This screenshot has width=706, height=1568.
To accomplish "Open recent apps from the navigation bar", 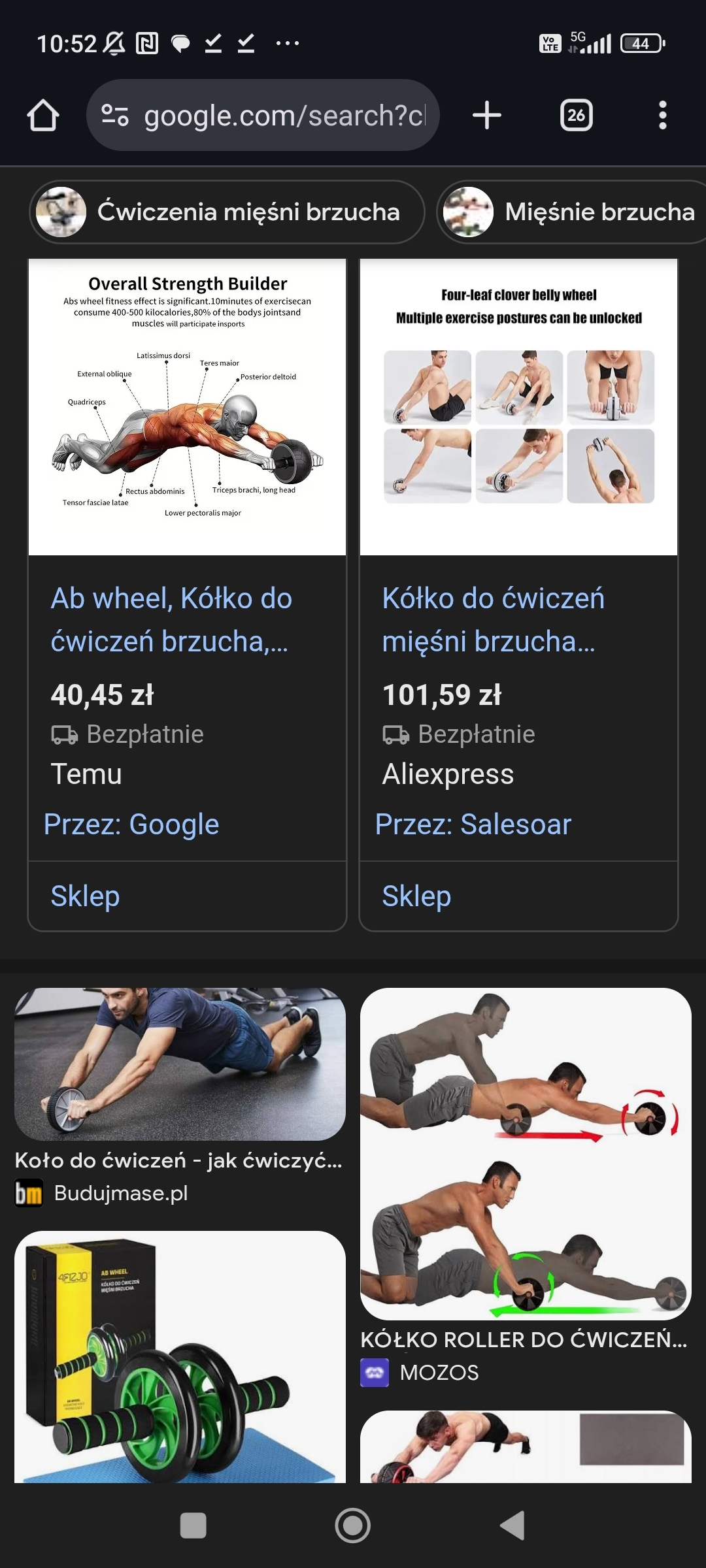I will coord(193,1526).
